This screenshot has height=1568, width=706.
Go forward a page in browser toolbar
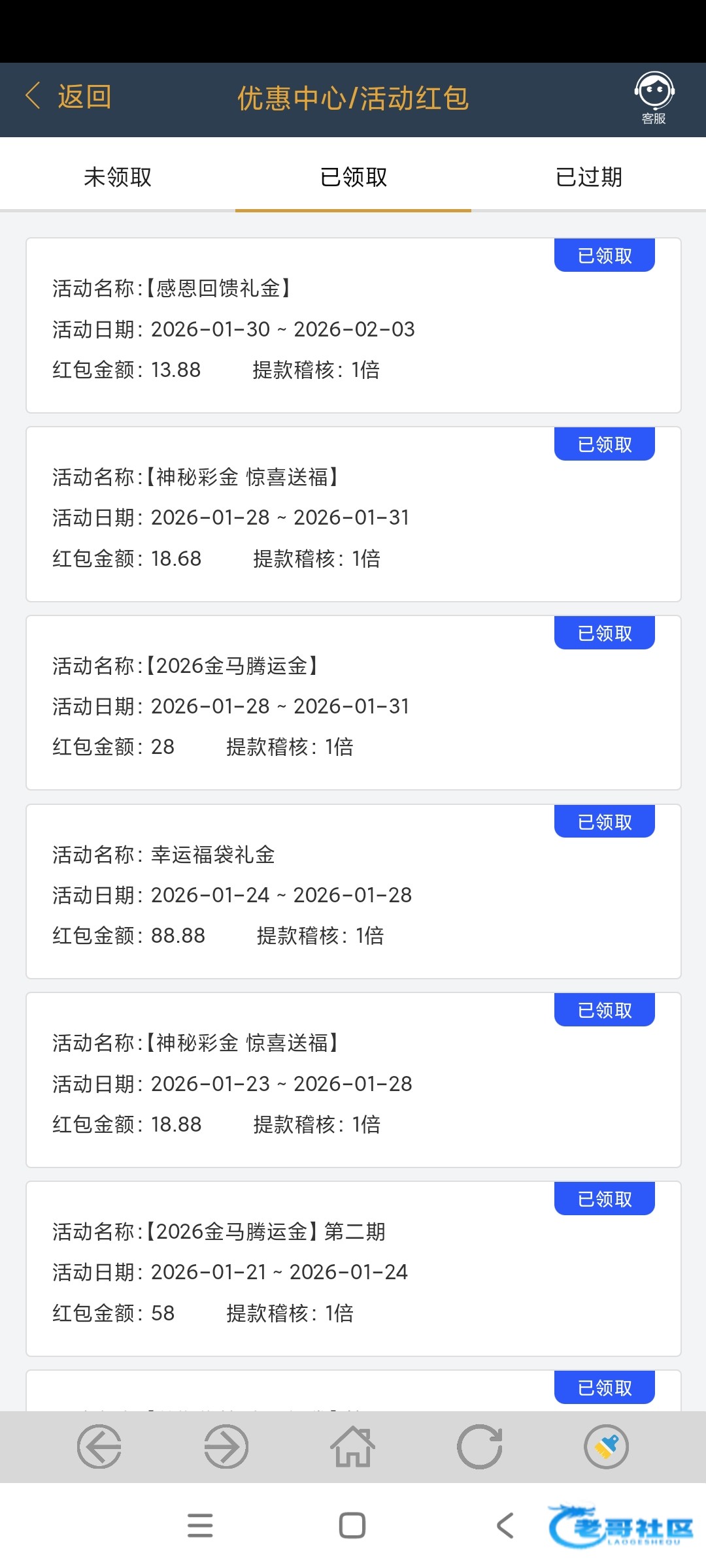[x=226, y=1446]
